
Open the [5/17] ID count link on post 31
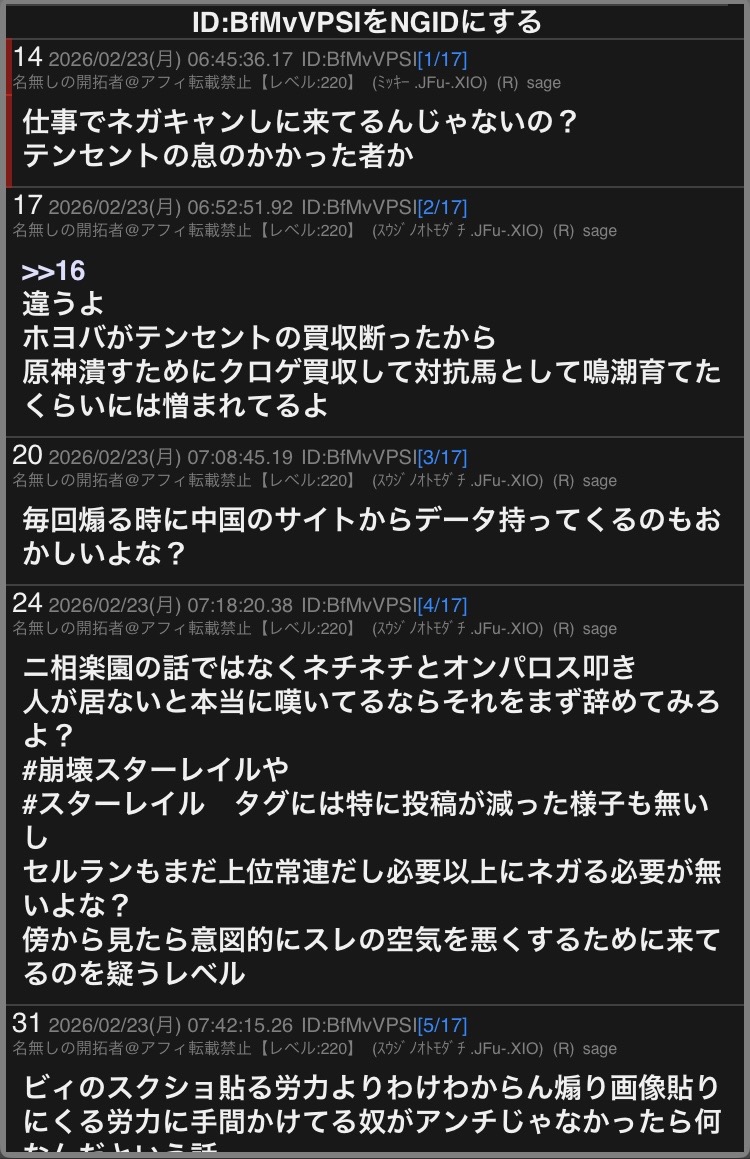coord(442,1025)
